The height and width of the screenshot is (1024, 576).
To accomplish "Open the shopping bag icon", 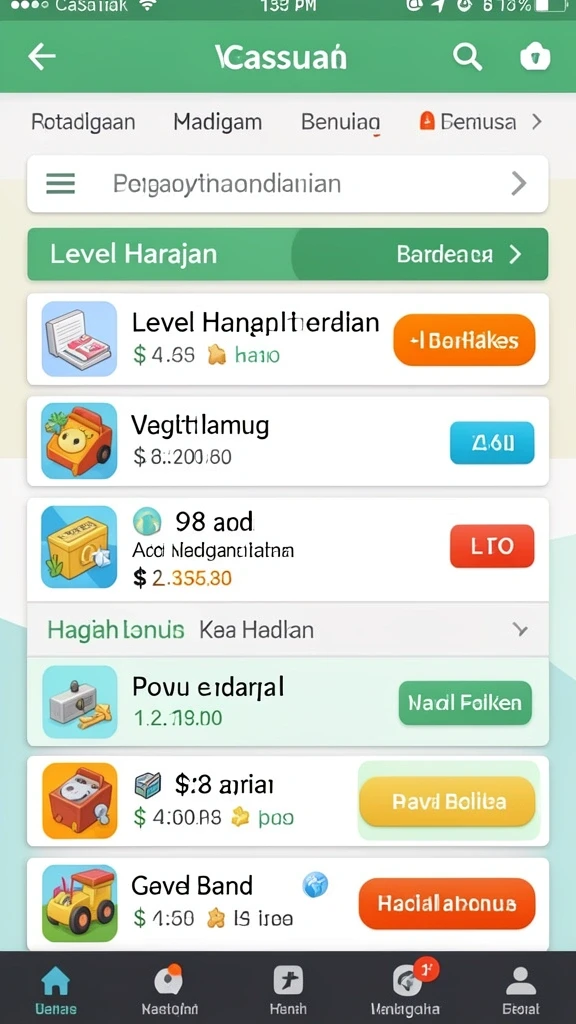I will tap(535, 57).
